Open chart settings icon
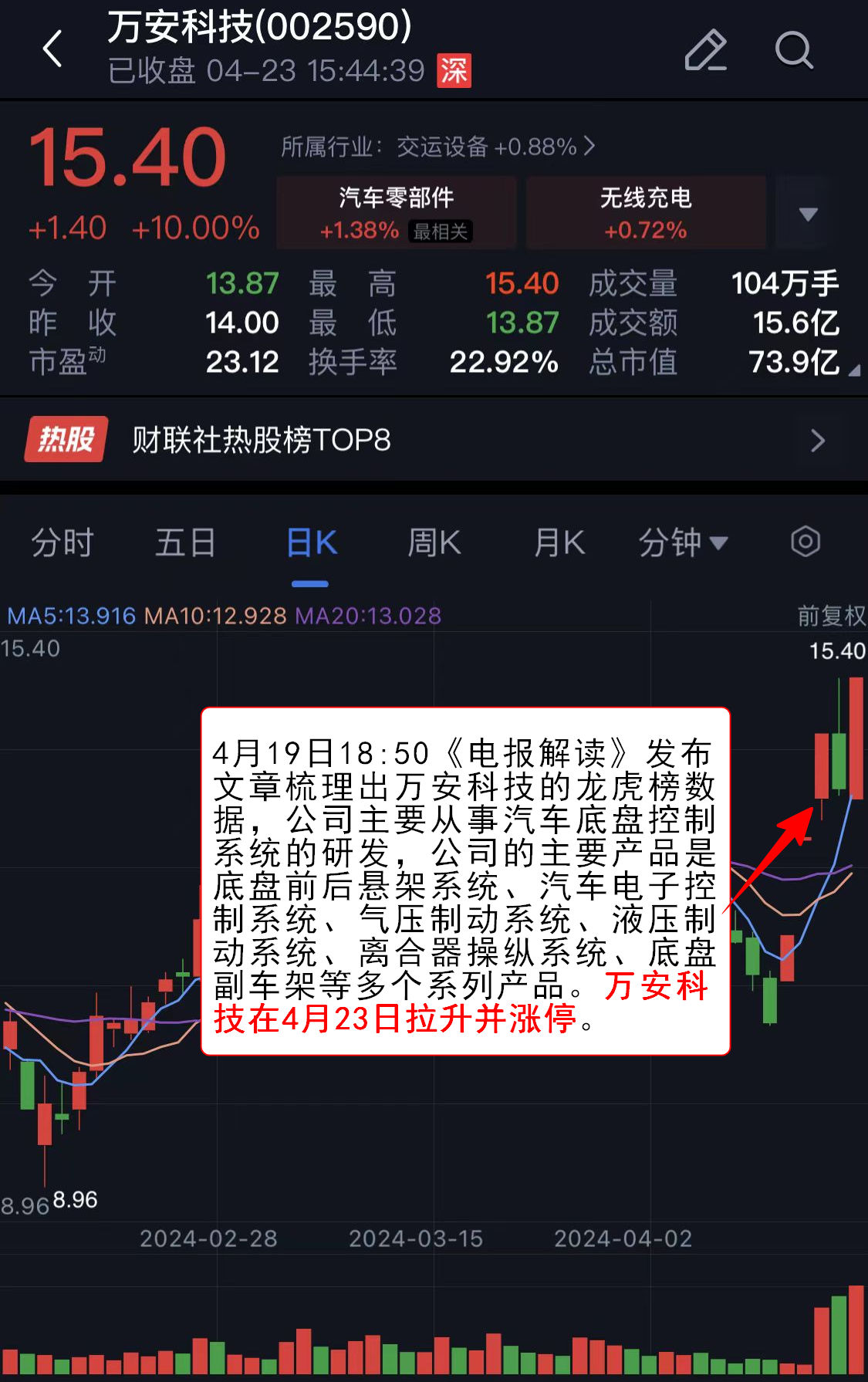The width and height of the screenshot is (868, 1382). [x=805, y=542]
